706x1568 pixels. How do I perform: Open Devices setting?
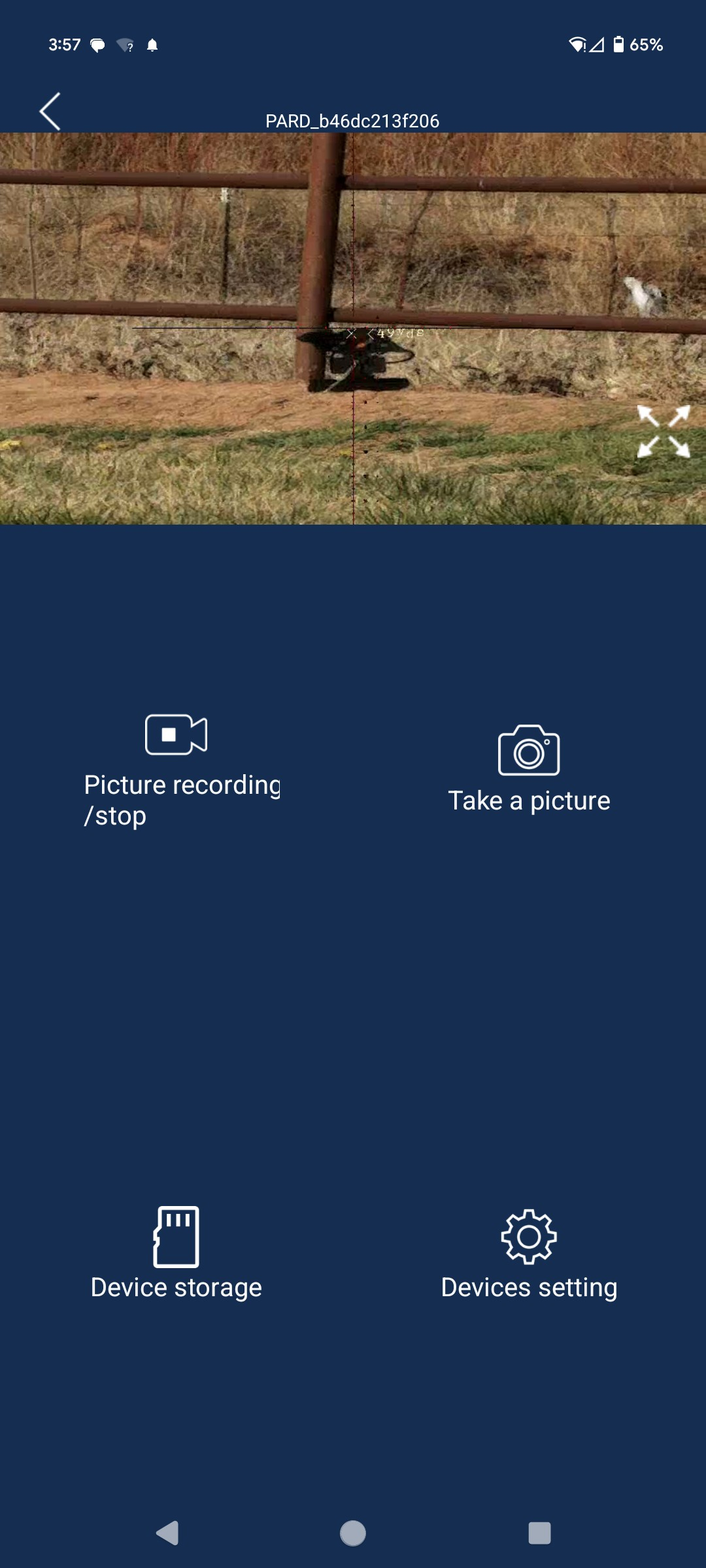pyautogui.click(x=529, y=1254)
